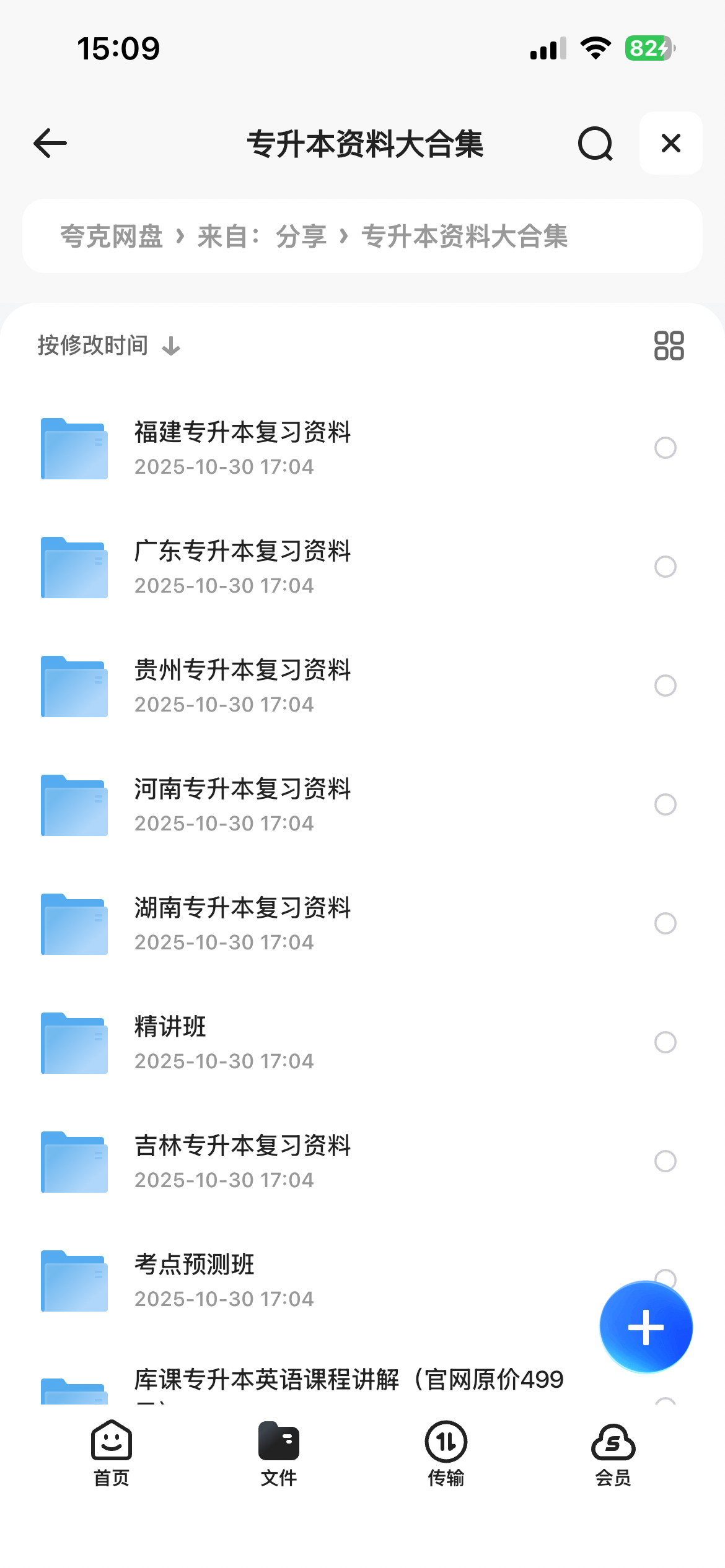725x1568 pixels.
Task: Open search in the file list
Action: click(x=594, y=144)
